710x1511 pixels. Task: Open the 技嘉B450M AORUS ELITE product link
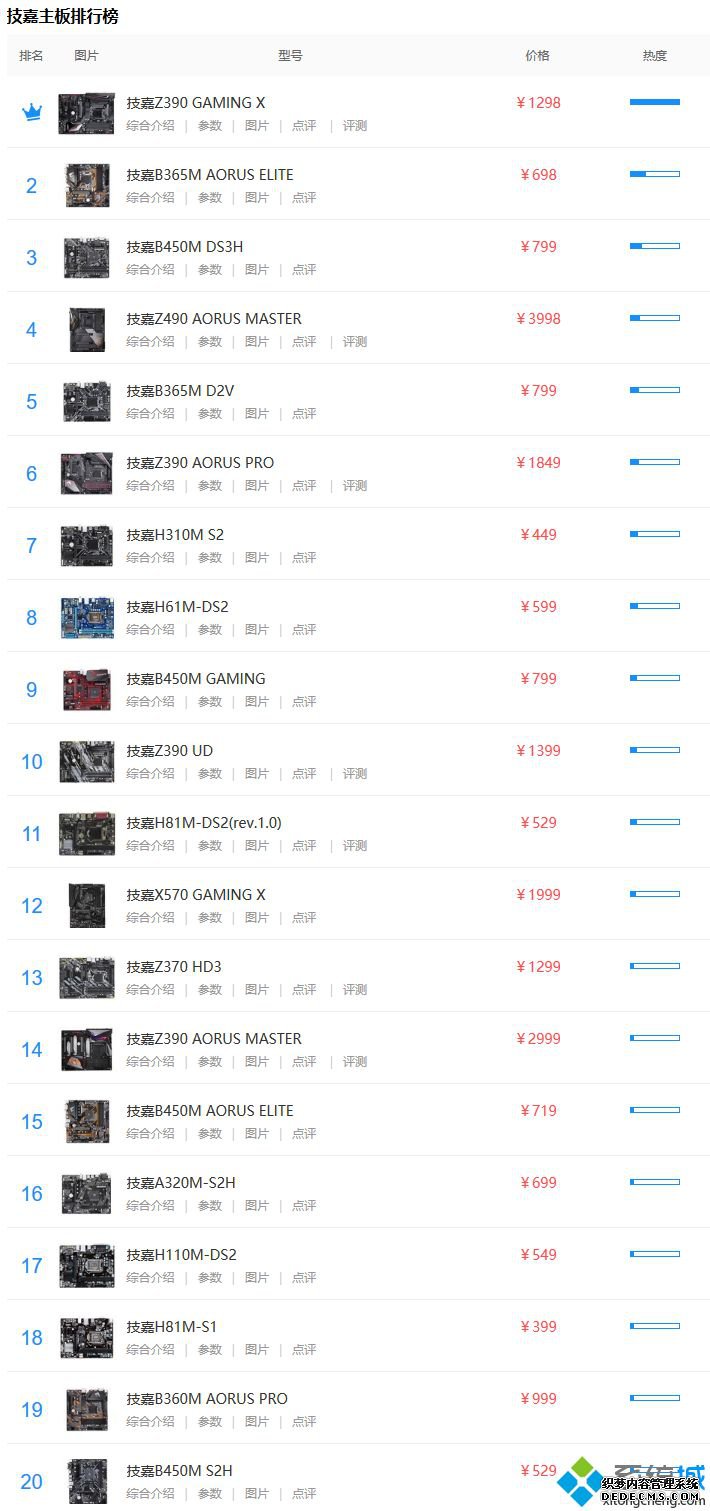[x=210, y=1111]
